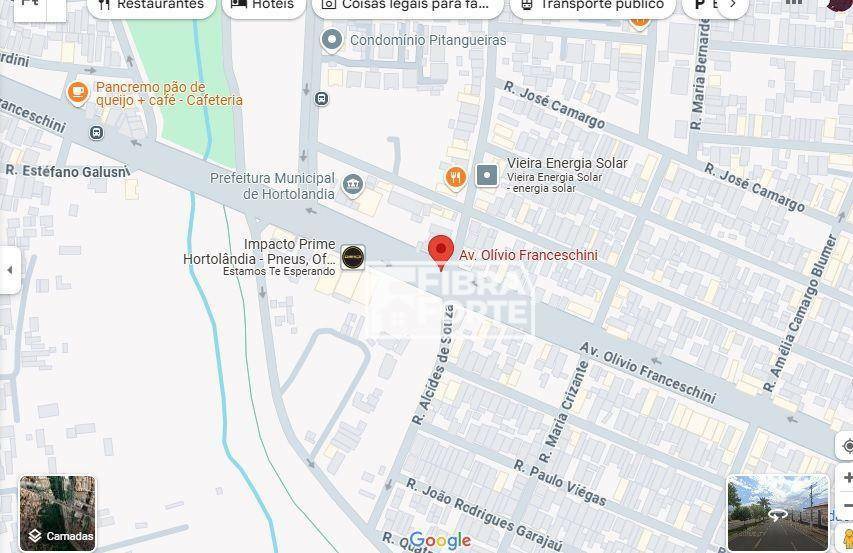
Task: Open Condomínio Pitangueiras place marker
Action: 332,40
